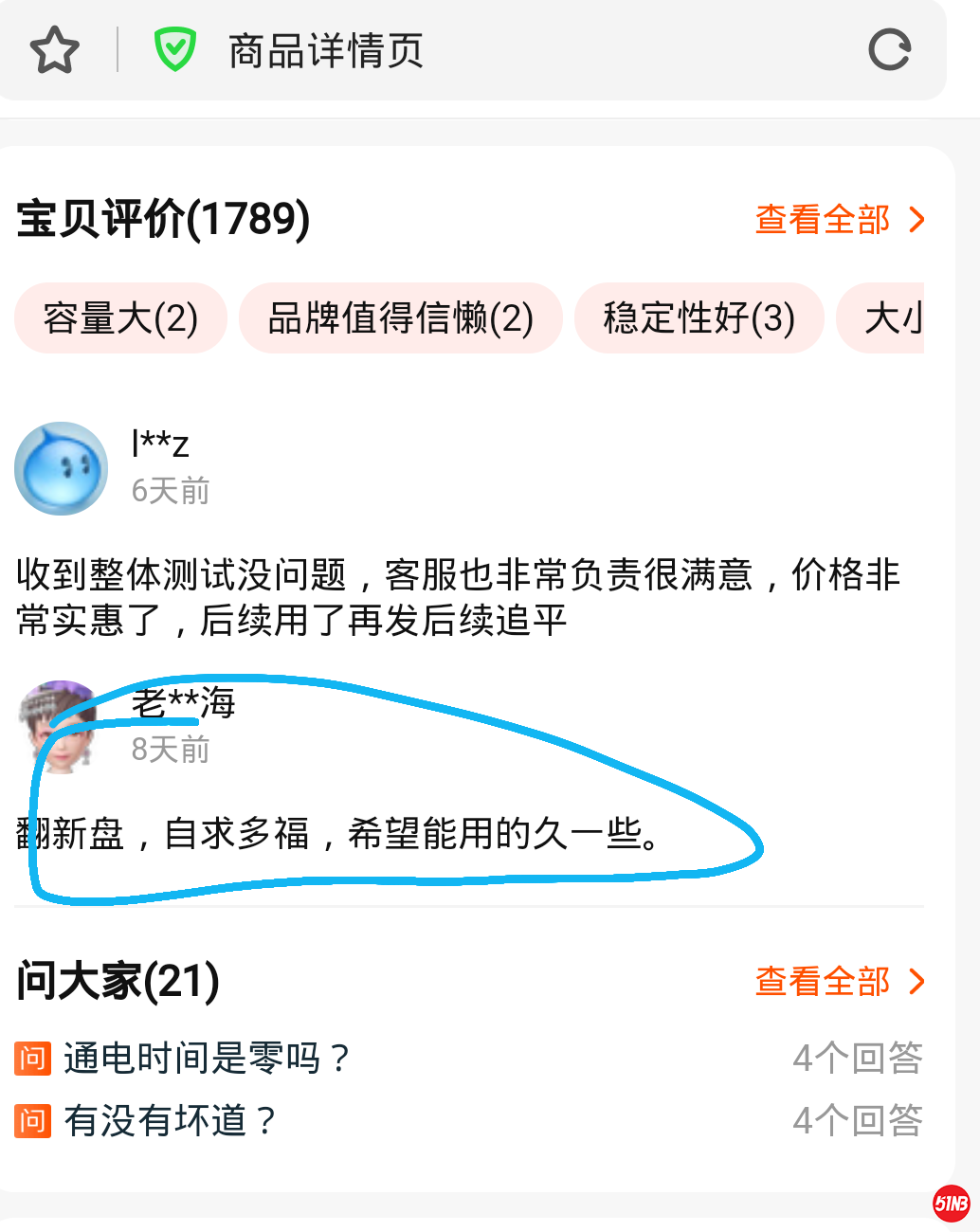Filter reviews by 品牌值得信懒(2)

click(400, 318)
